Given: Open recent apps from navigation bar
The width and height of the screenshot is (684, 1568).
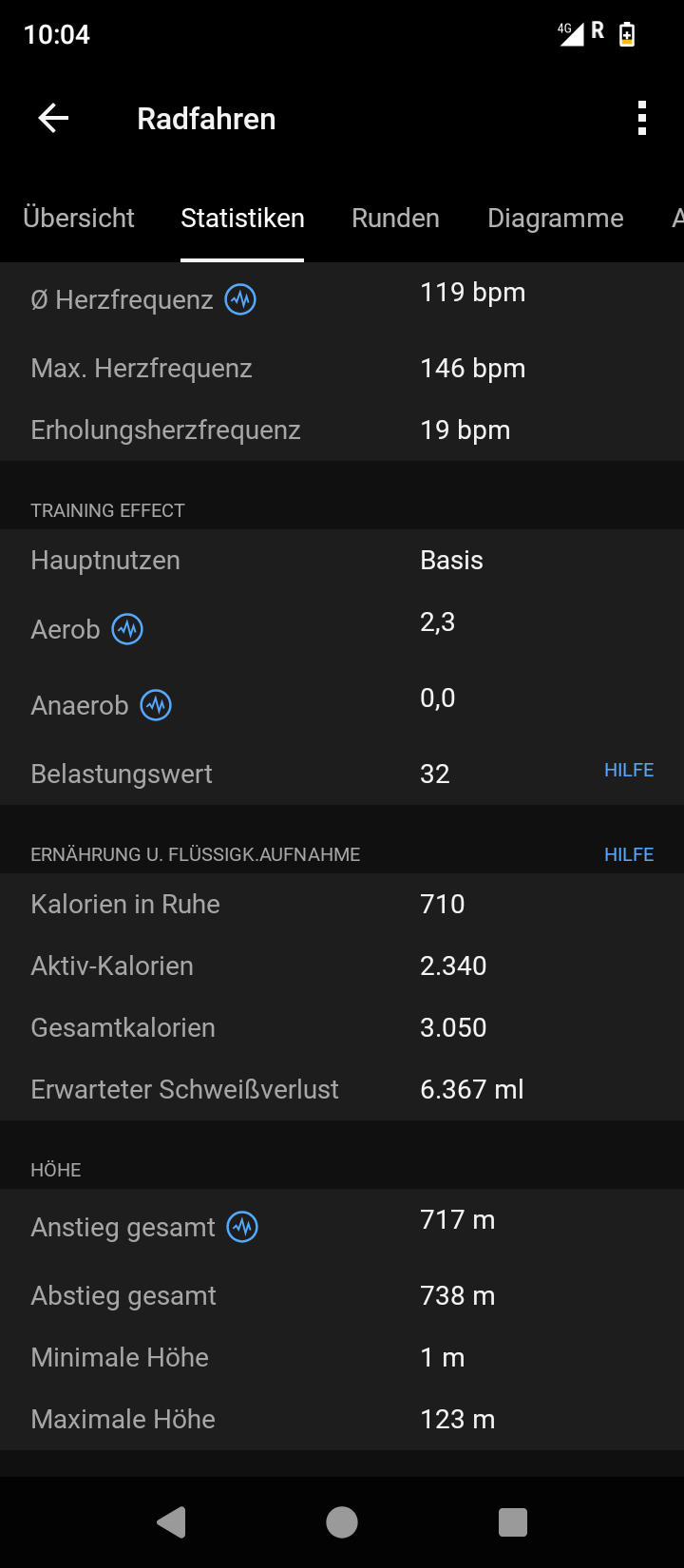Looking at the screenshot, I should coord(513,1522).
